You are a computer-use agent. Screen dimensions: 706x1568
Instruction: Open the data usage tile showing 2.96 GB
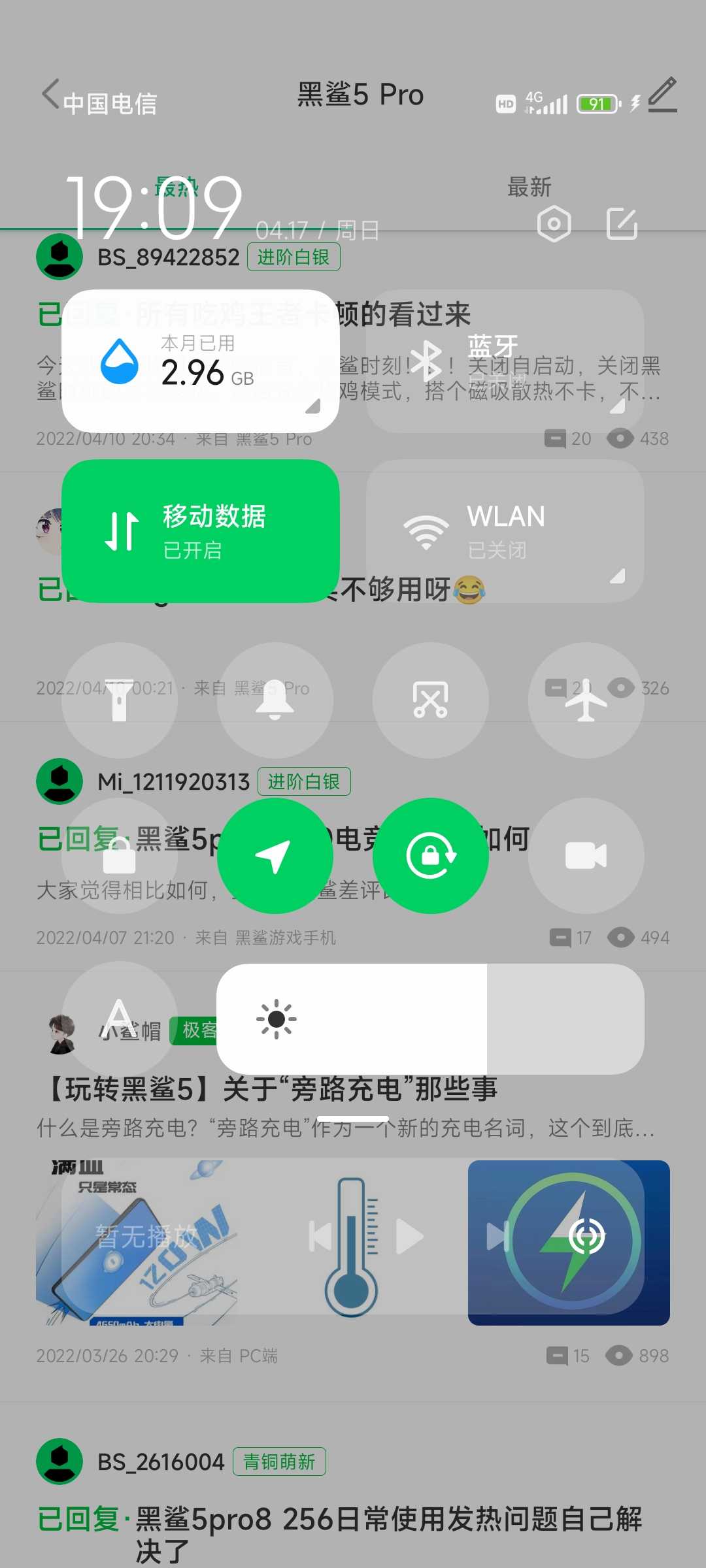click(x=200, y=361)
